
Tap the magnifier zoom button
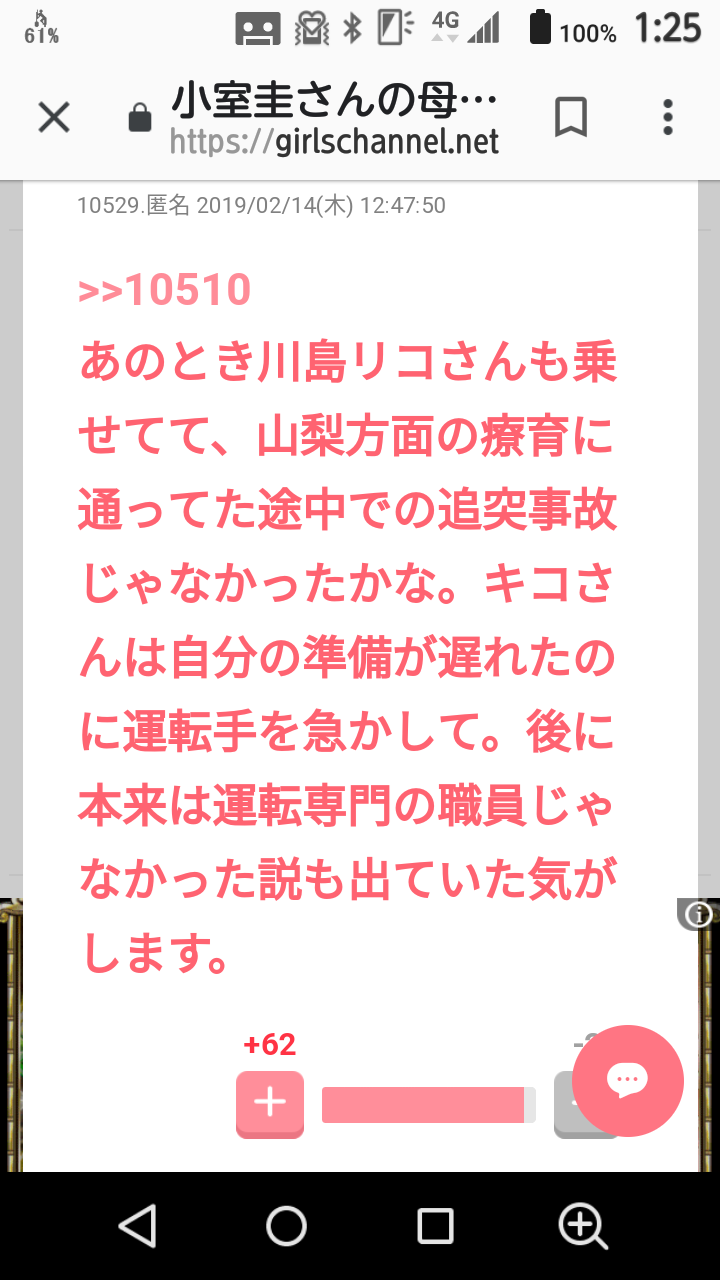pos(583,1225)
